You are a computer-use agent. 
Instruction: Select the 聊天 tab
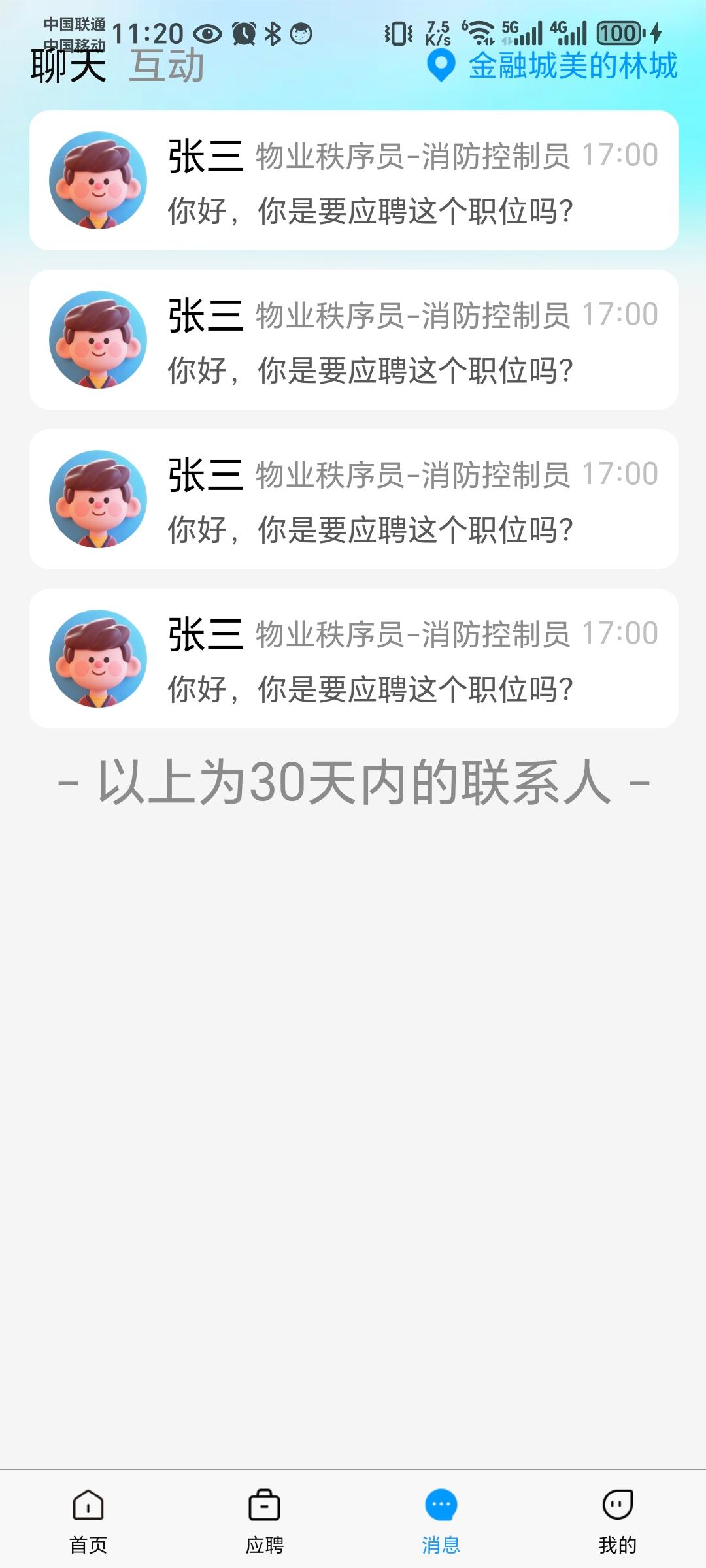[x=69, y=66]
